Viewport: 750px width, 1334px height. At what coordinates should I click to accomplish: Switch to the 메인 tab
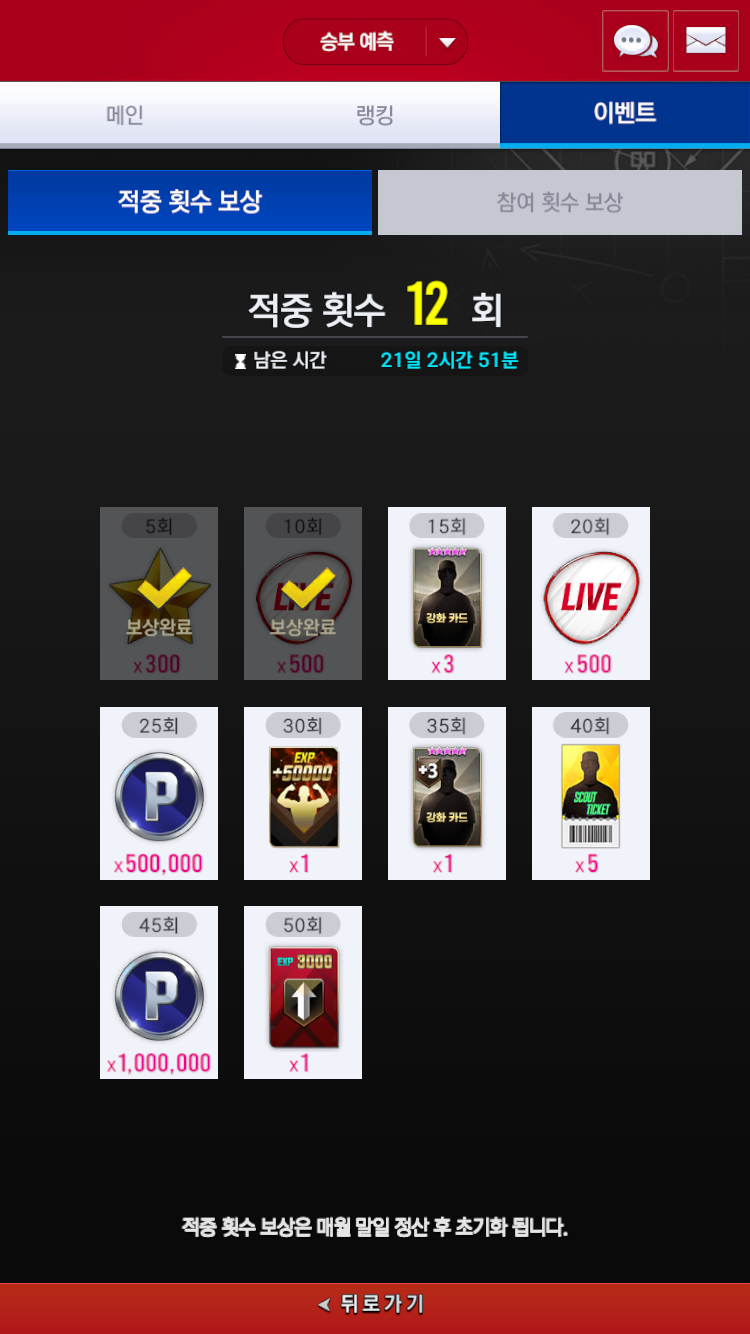tap(125, 114)
